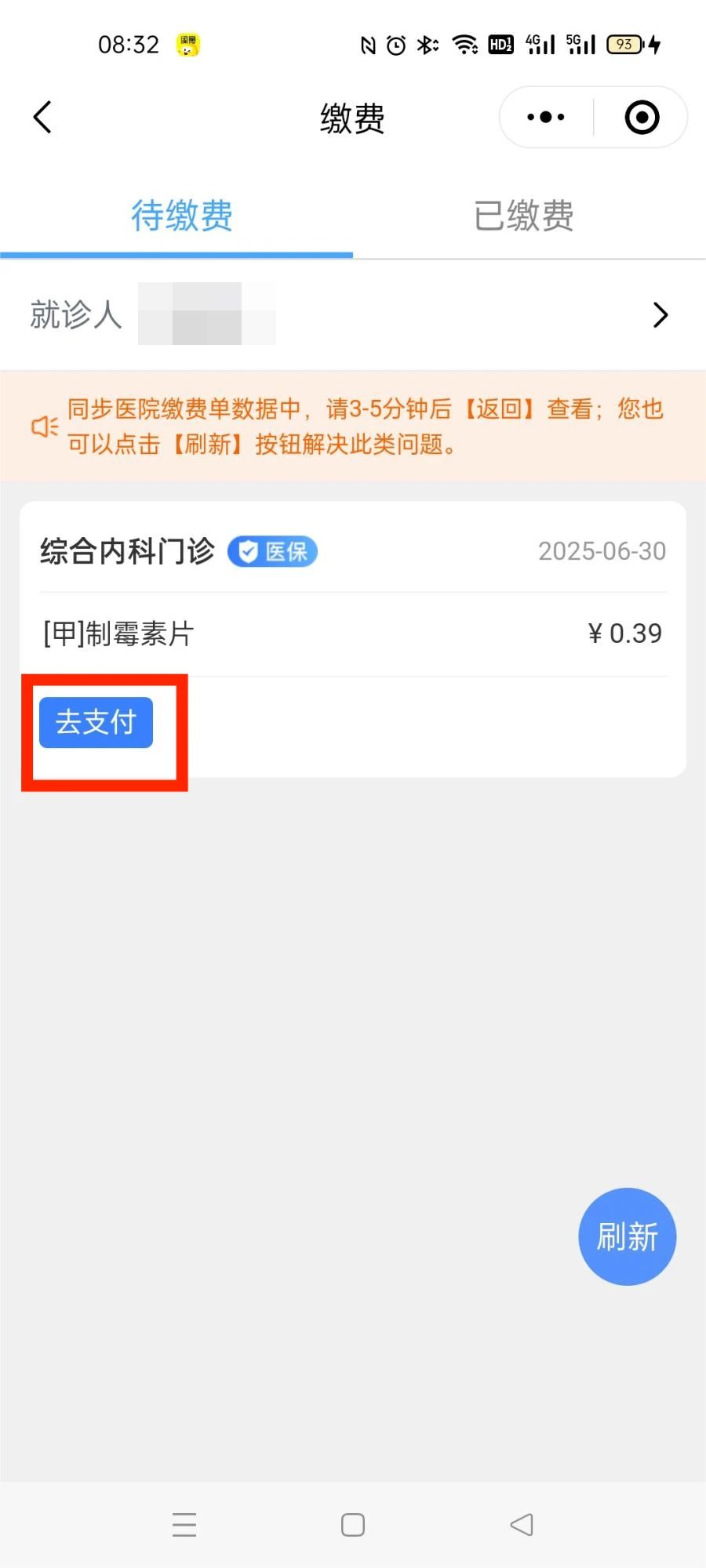This screenshot has height=1568, width=706.
Task: Hit the floating 刷新 refresh button
Action: (x=627, y=1236)
